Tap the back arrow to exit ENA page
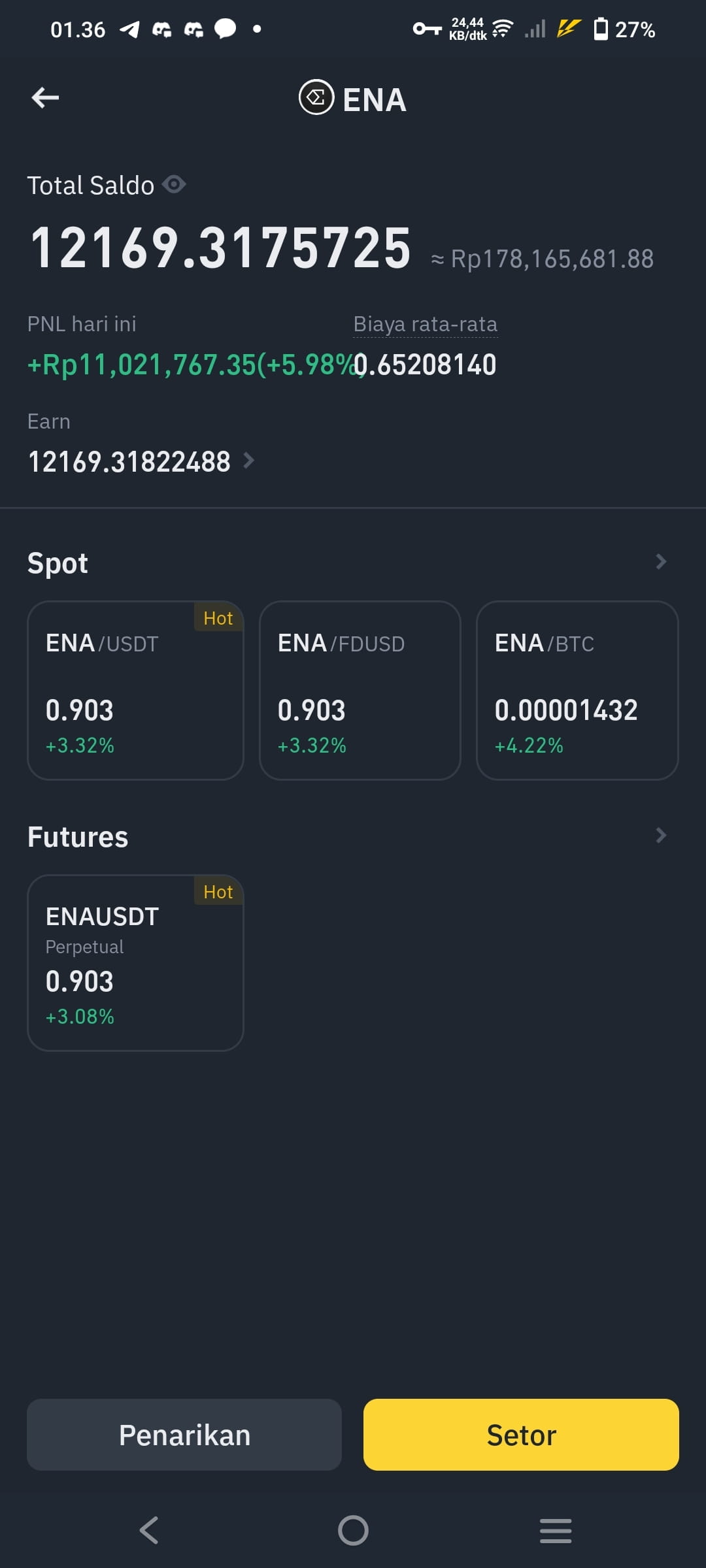Image resolution: width=706 pixels, height=1568 pixels. (46, 98)
